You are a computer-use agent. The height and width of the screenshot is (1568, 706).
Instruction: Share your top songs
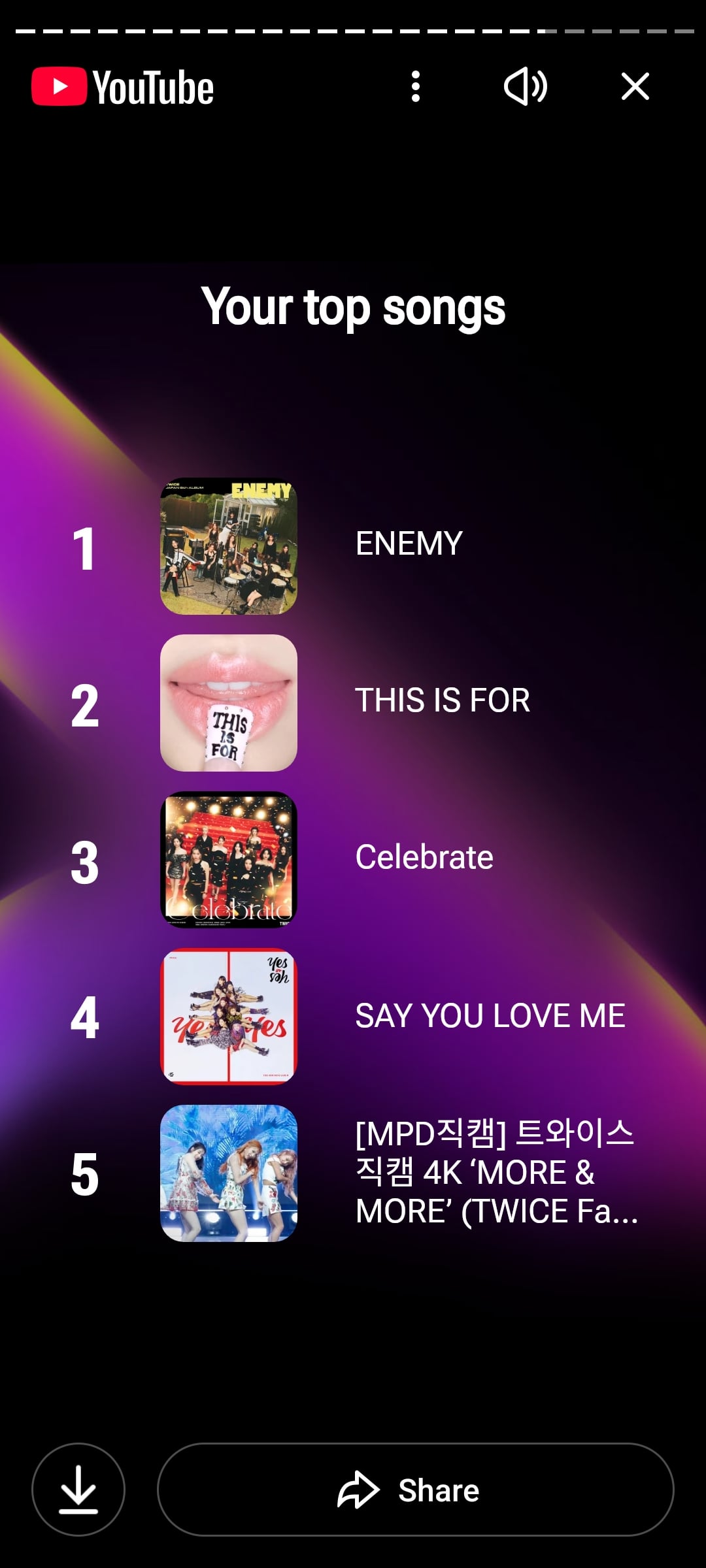click(415, 1489)
